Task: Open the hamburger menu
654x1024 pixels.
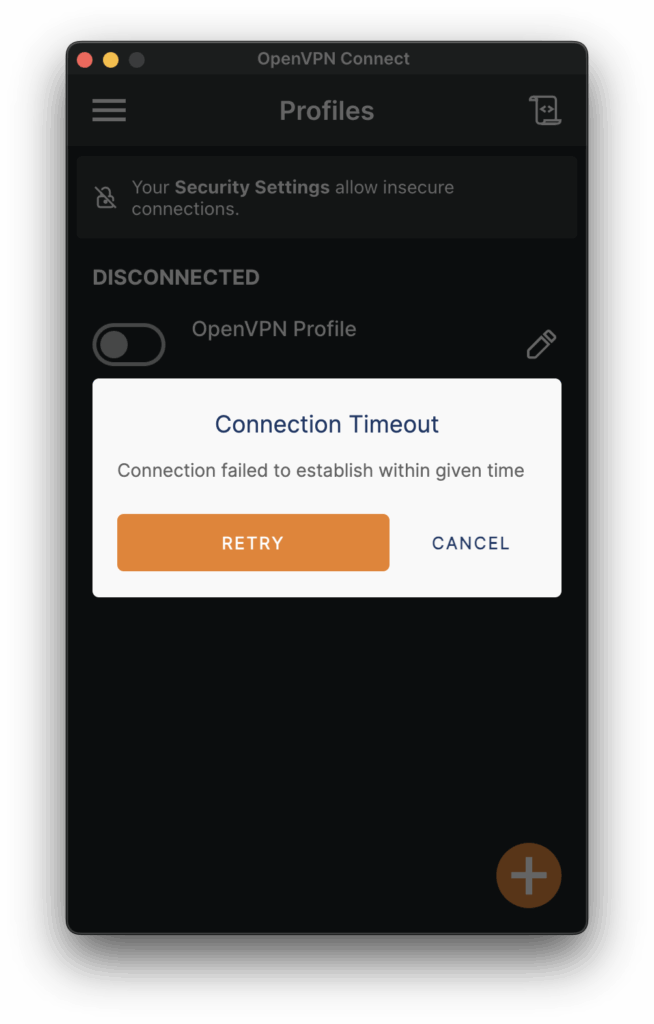Action: [x=109, y=110]
